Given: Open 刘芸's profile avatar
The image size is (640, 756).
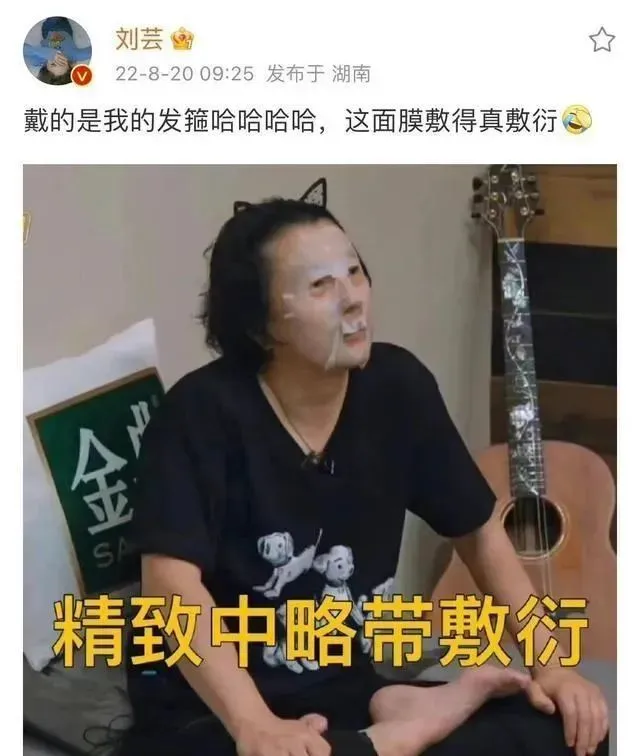Looking at the screenshot, I should pyautogui.click(x=57, y=51).
